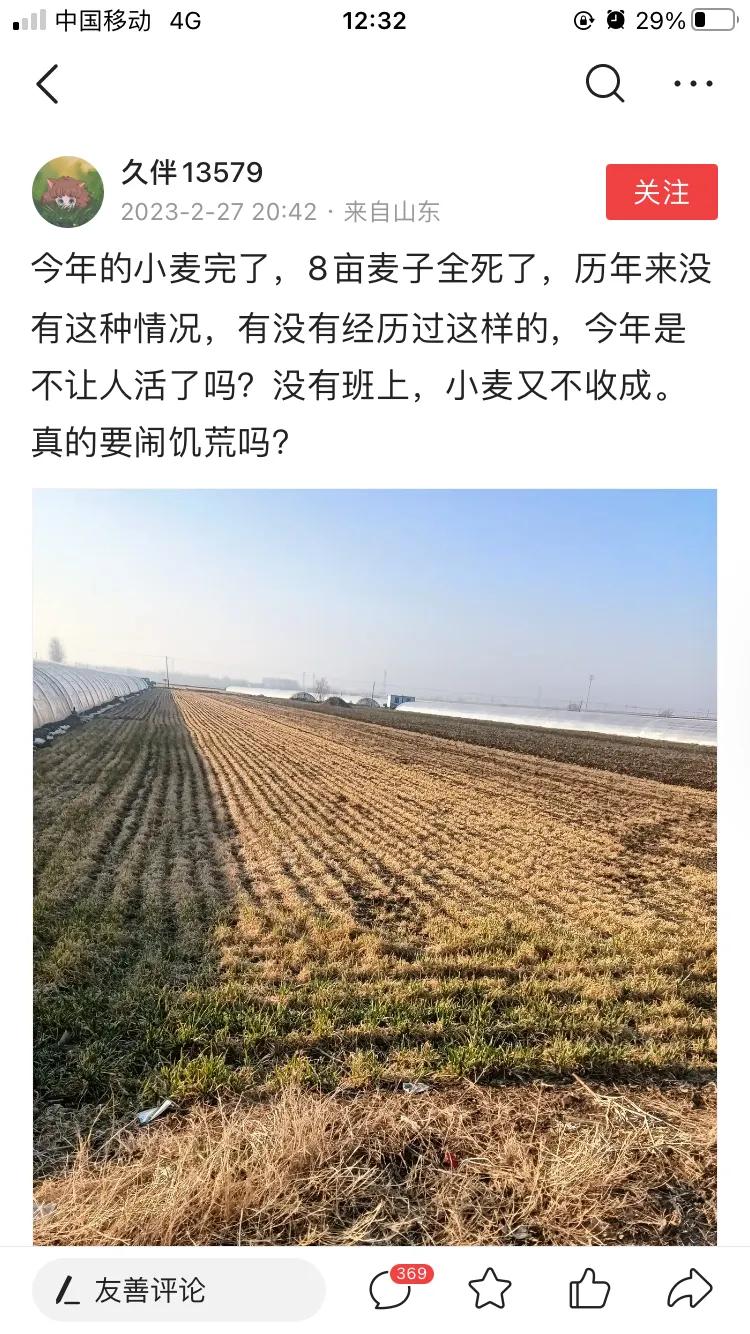750x1334 pixels.
Task: Tap the star to favorite this post
Action: pyautogui.click(x=489, y=1290)
